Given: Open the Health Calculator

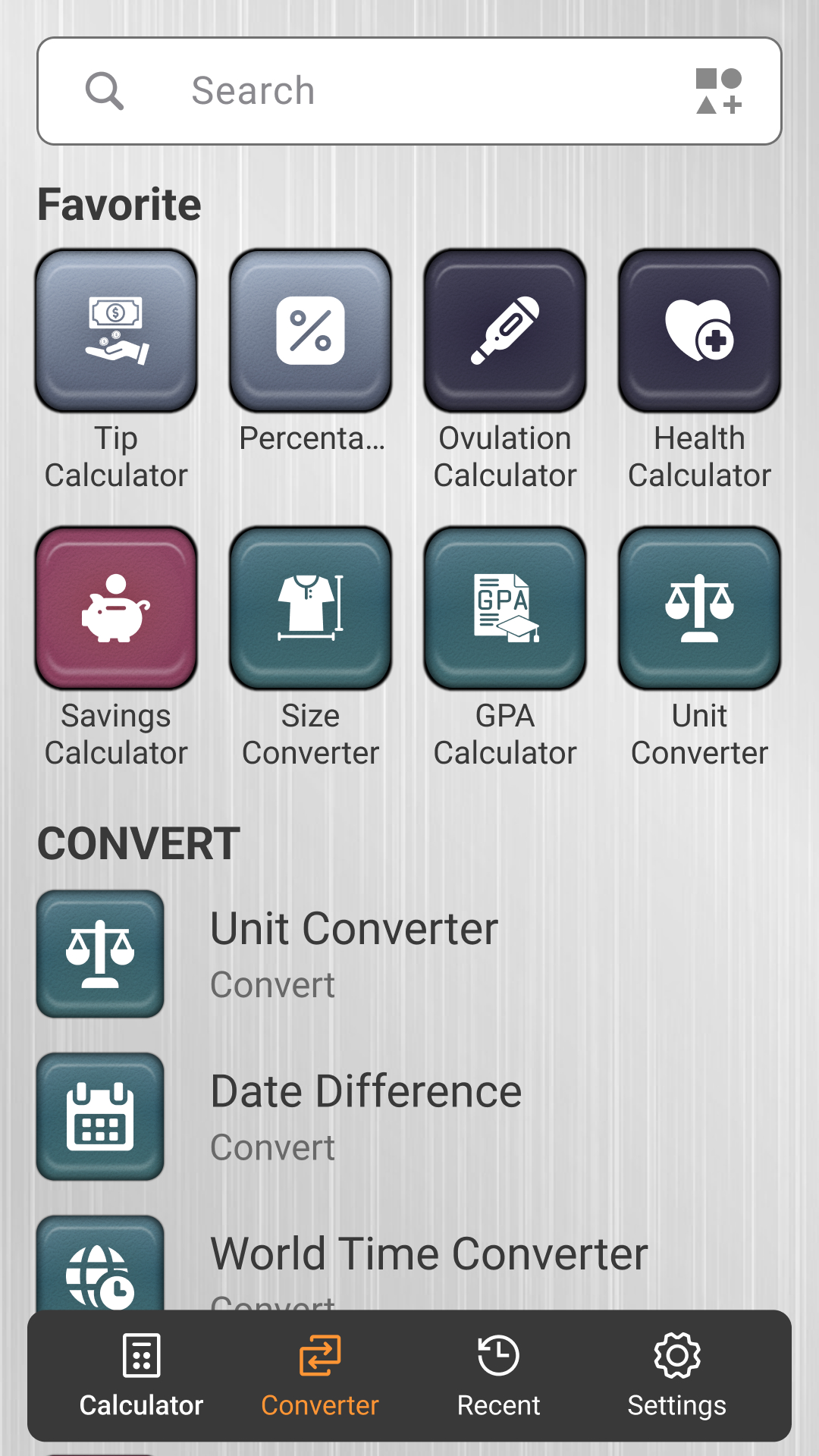Looking at the screenshot, I should (x=698, y=328).
